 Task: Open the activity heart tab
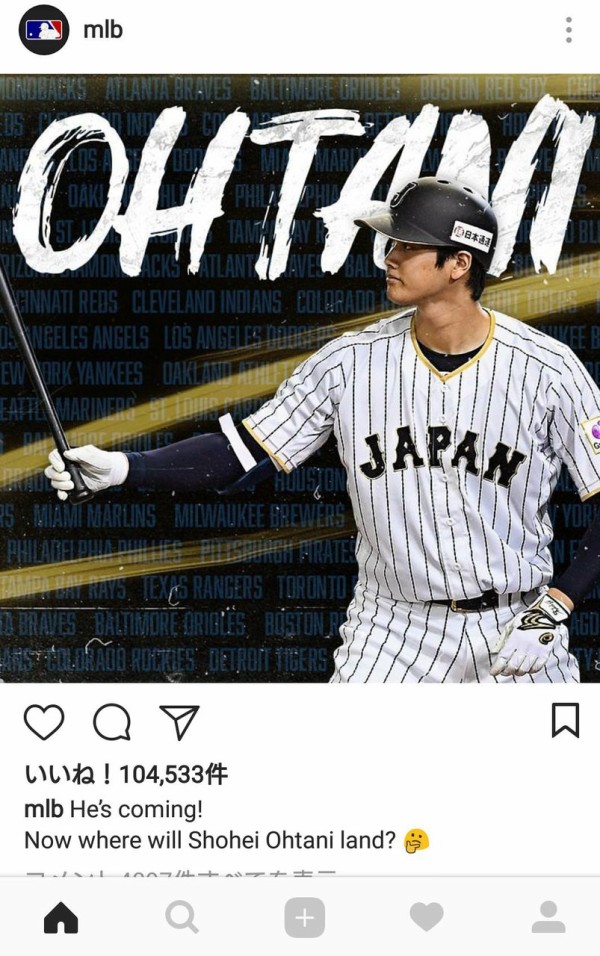[x=426, y=917]
